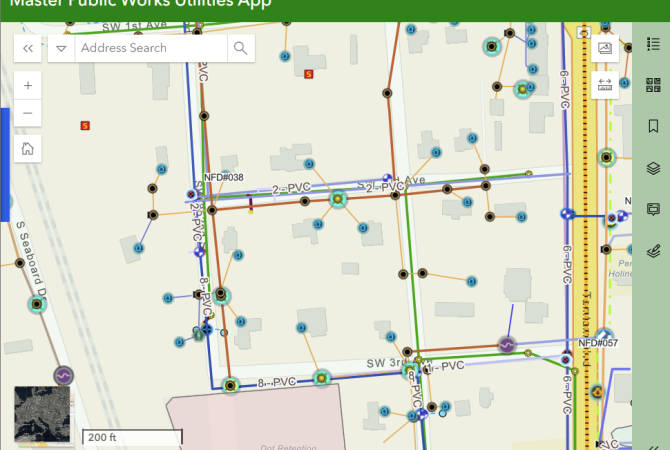Open the draw and edit tool
Image resolution: width=670 pixels, height=450 pixels.
[x=653, y=250]
